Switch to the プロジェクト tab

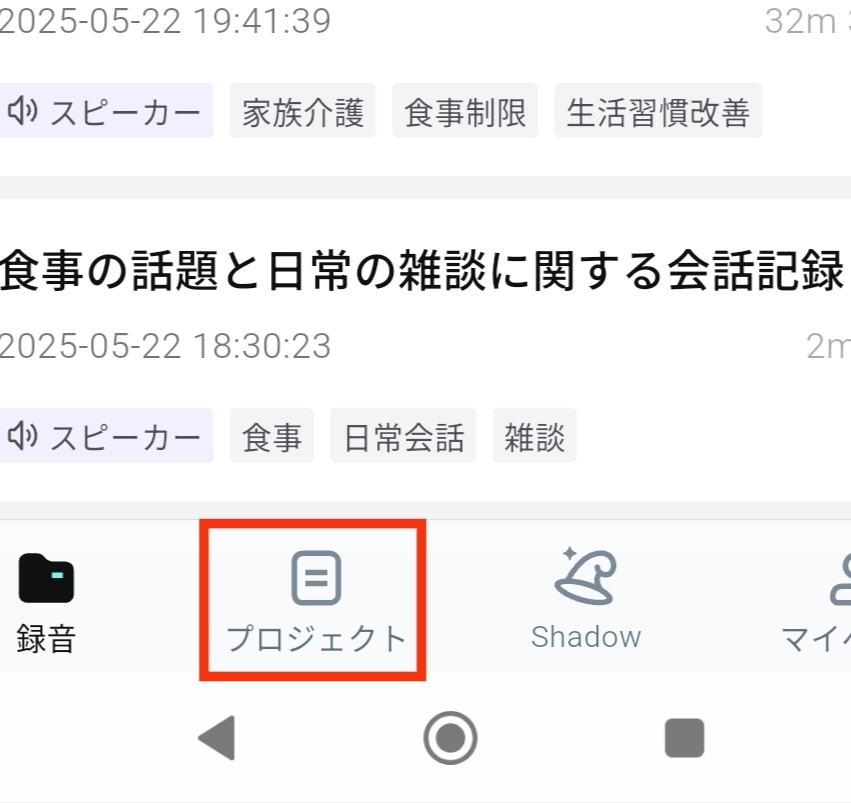(315, 600)
